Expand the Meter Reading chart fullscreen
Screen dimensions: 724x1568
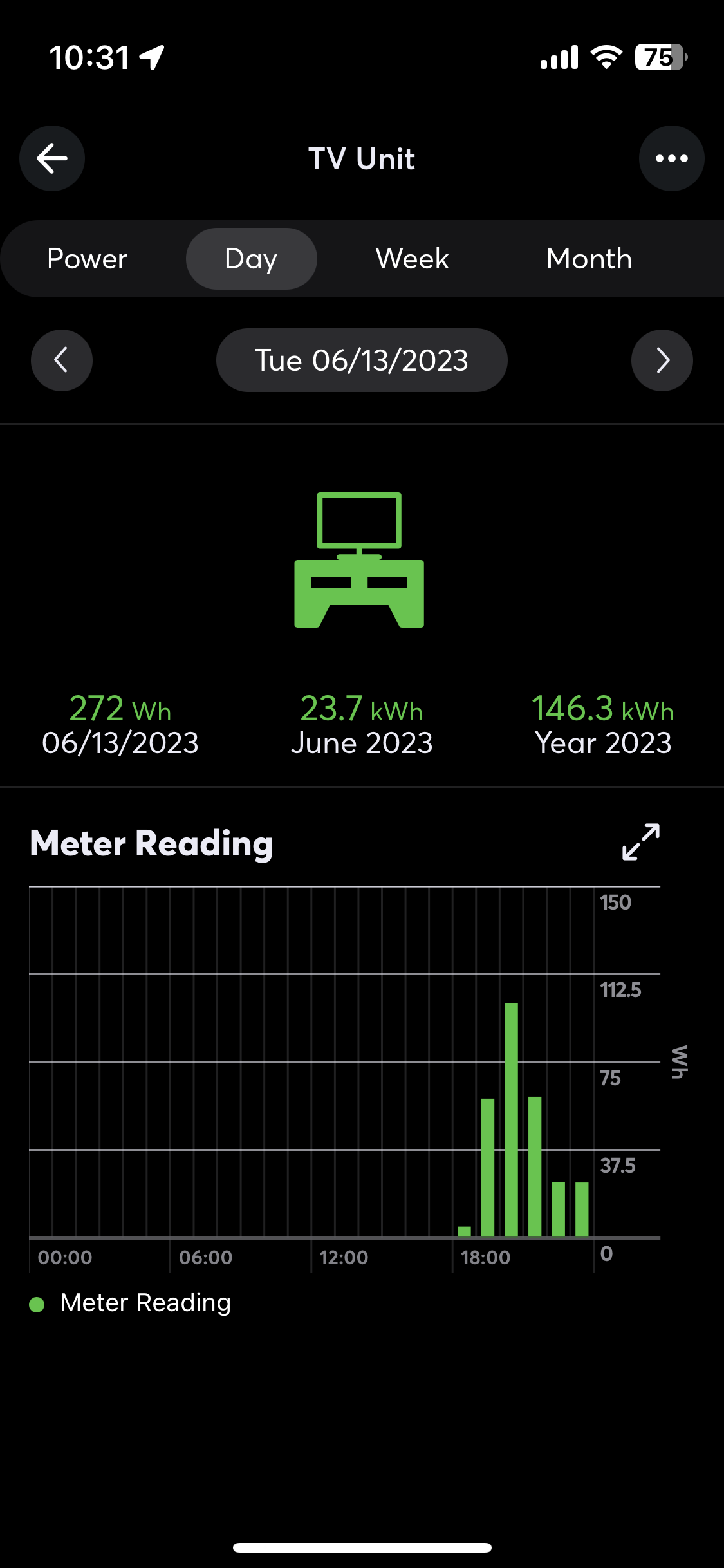640,842
